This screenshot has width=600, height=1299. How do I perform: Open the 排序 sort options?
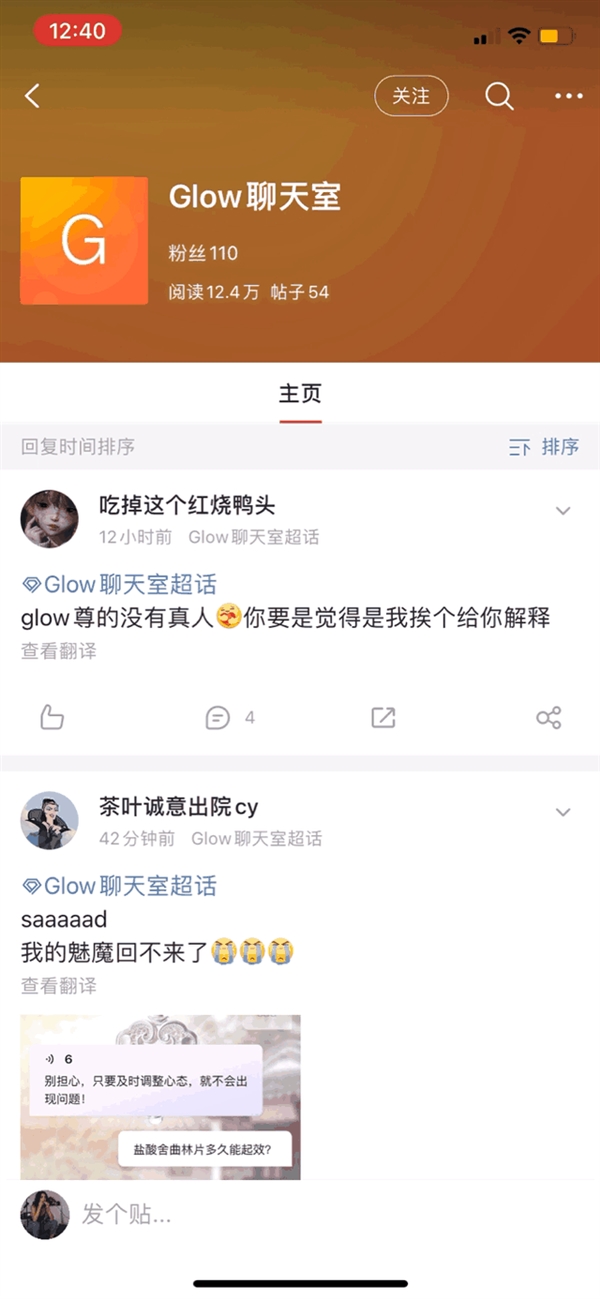click(545, 447)
